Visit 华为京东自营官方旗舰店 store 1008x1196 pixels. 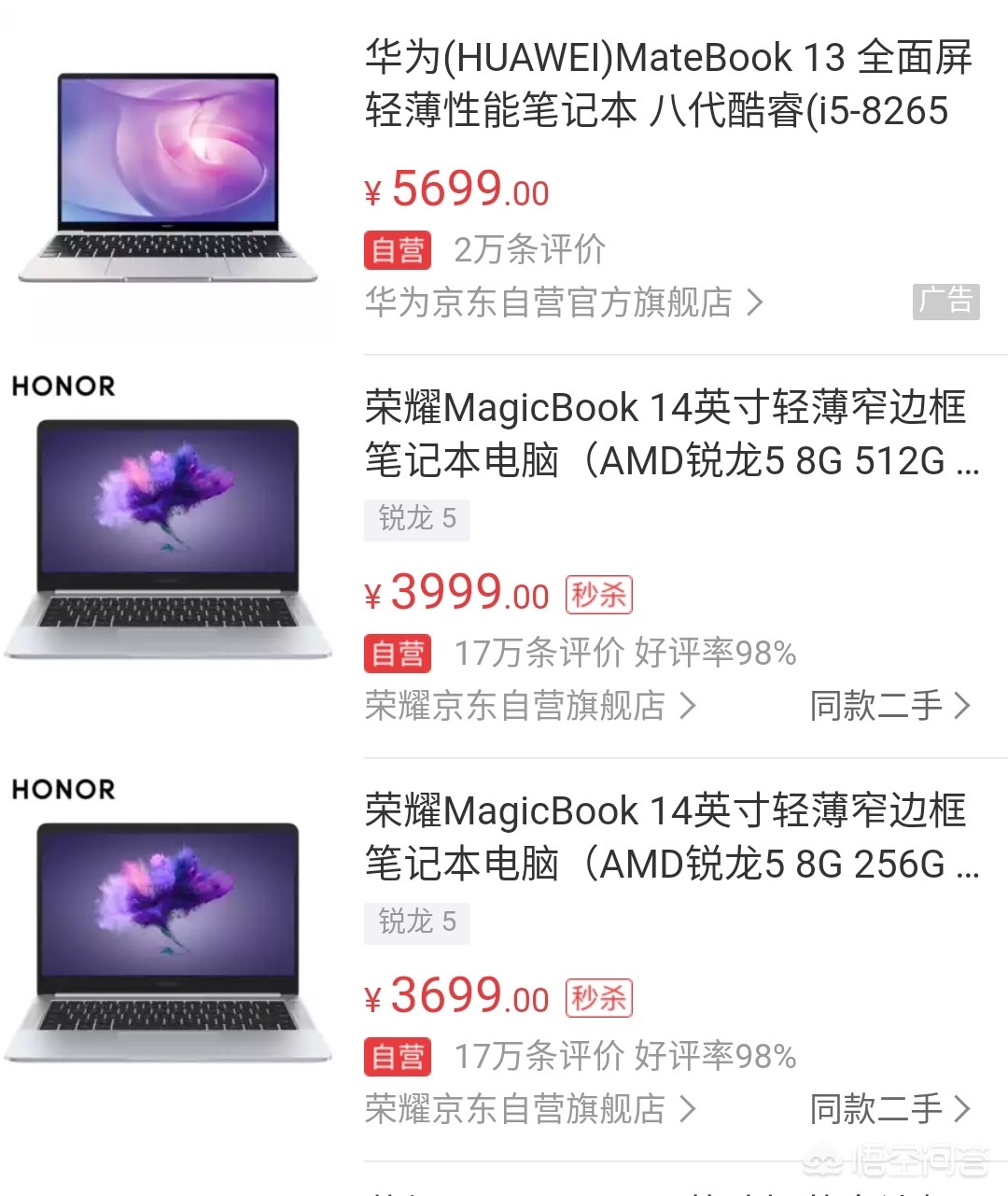[x=563, y=303]
